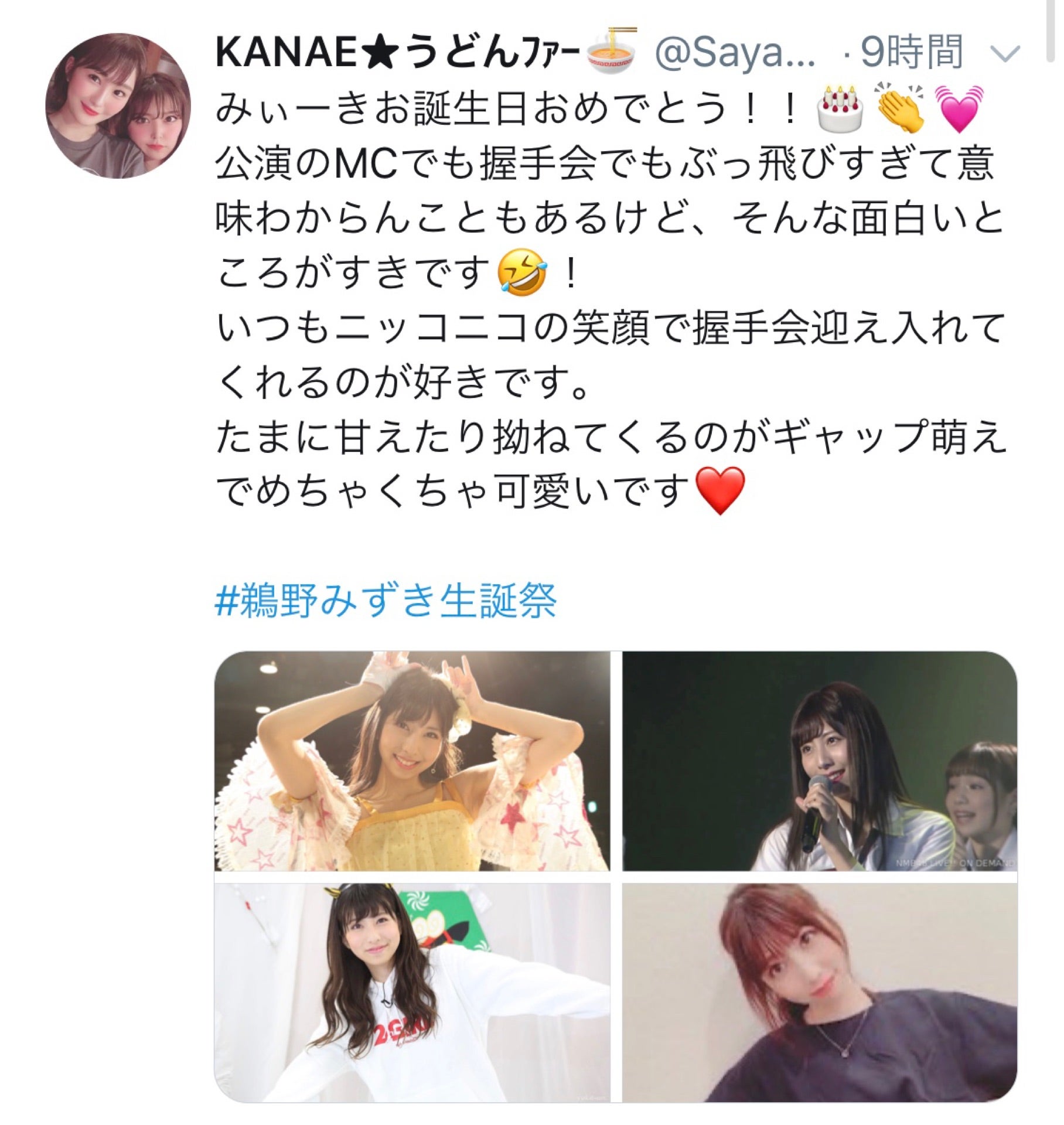Open the tweet options chevron menu
The width and height of the screenshot is (1064, 1125).
[1004, 54]
